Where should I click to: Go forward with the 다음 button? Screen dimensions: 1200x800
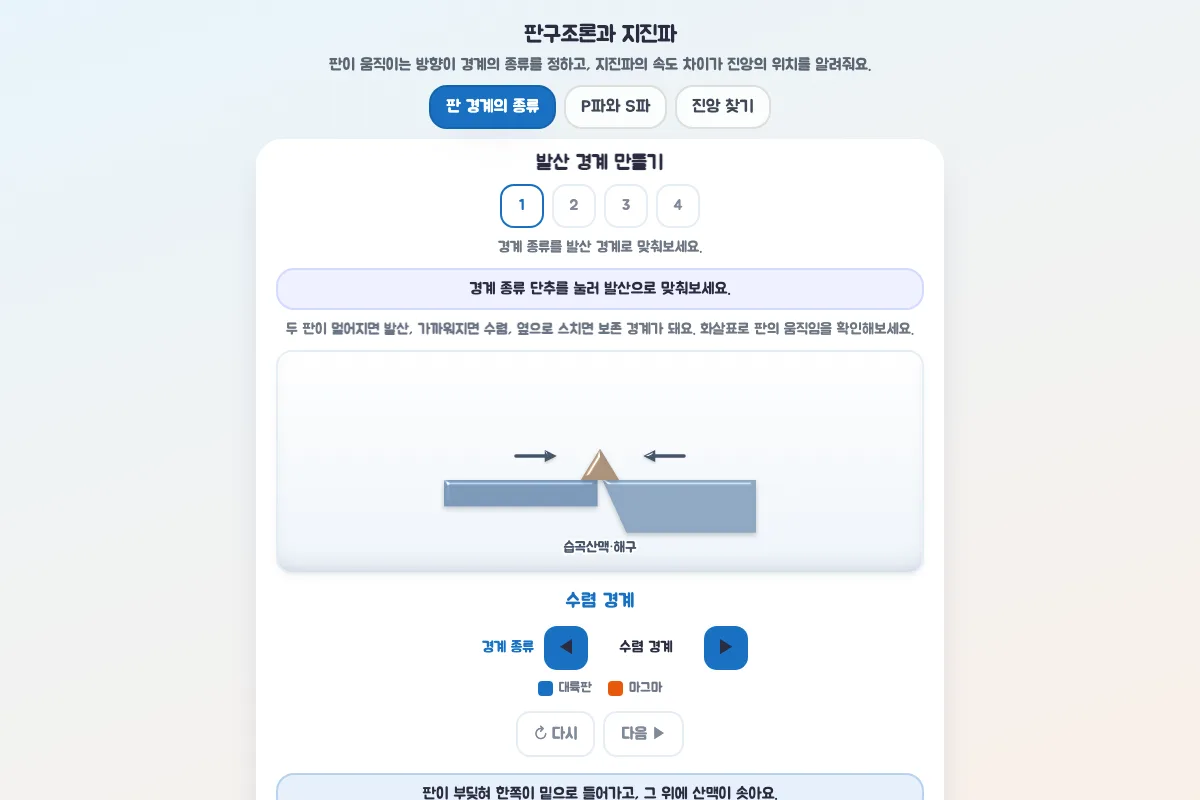point(643,734)
